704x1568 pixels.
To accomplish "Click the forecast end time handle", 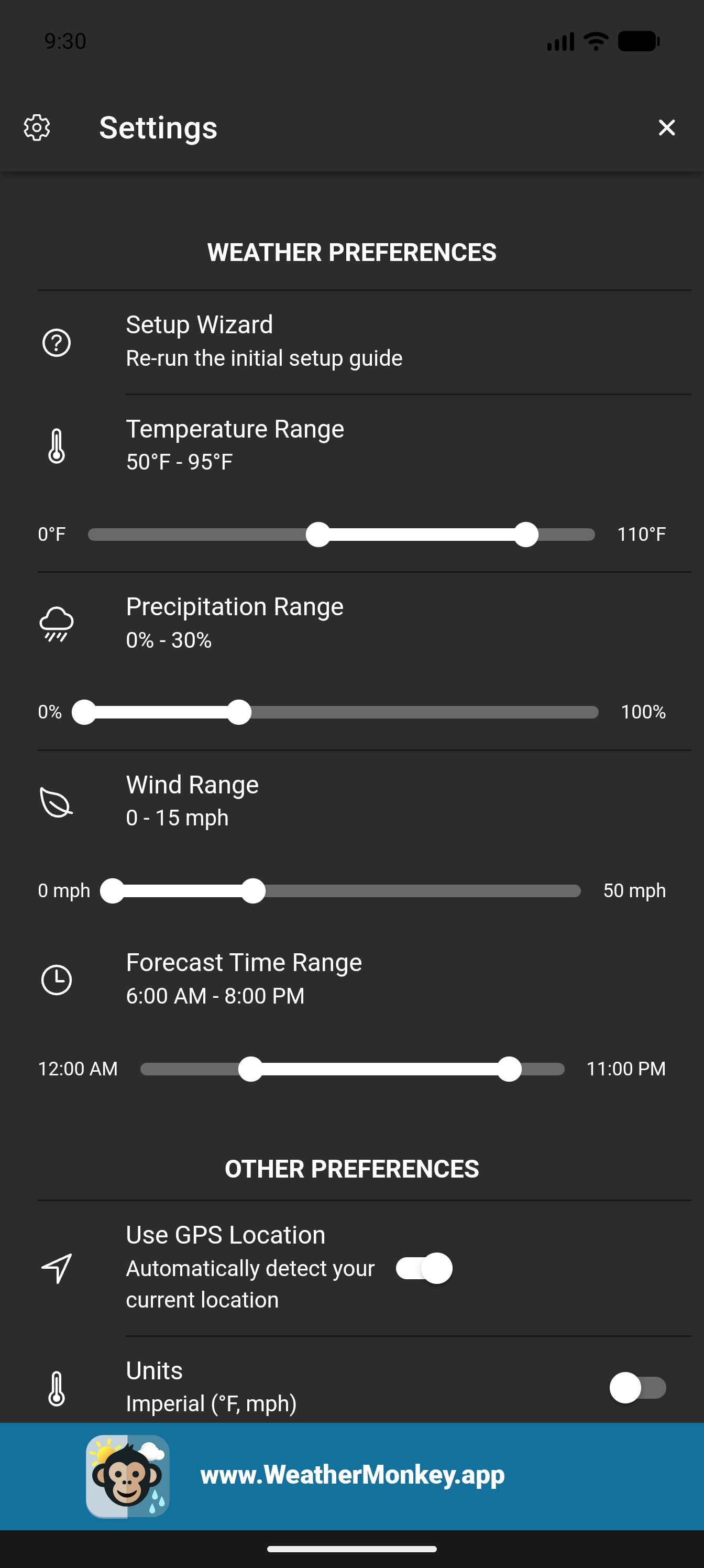I will (510, 1069).
